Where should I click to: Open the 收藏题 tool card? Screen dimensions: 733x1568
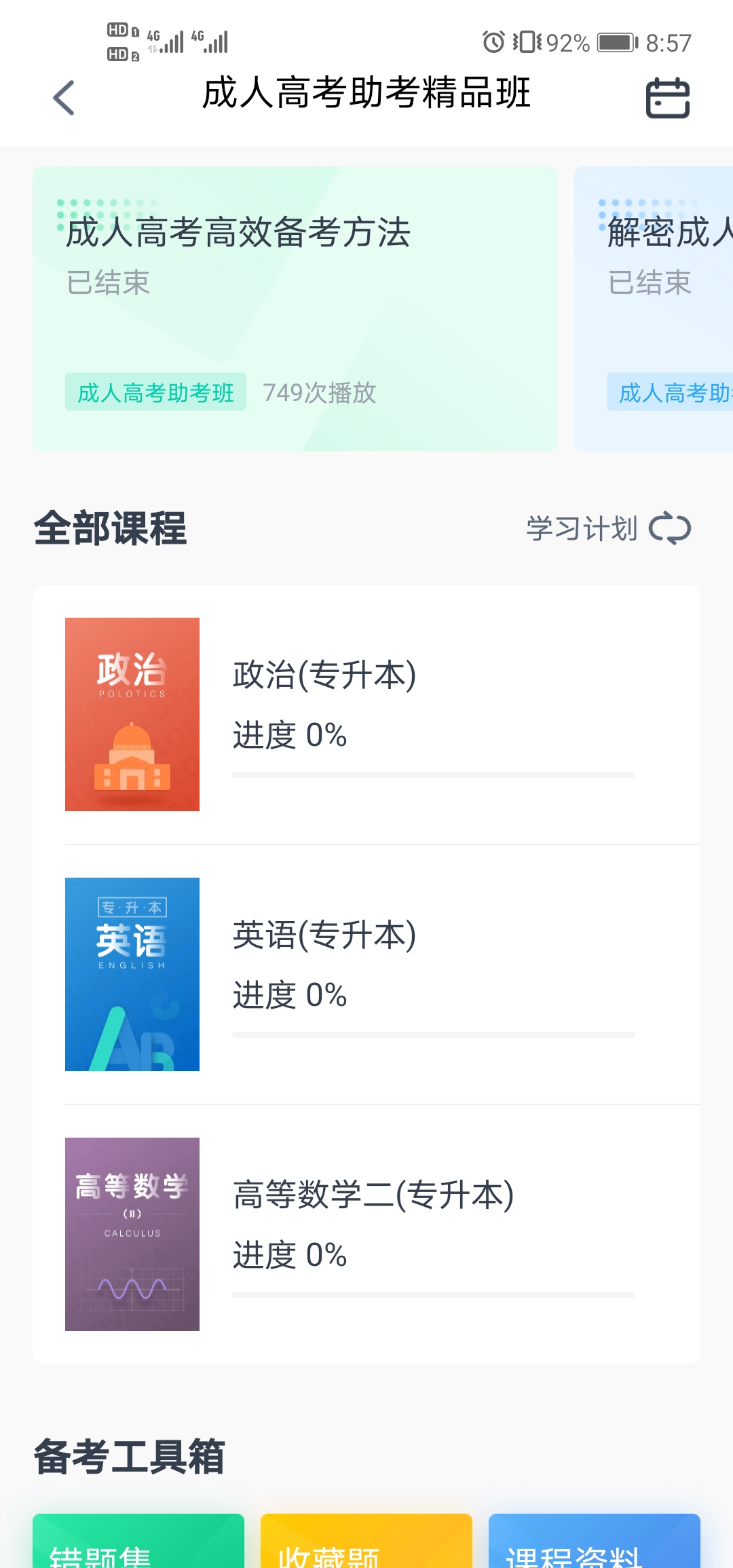pos(366,1541)
